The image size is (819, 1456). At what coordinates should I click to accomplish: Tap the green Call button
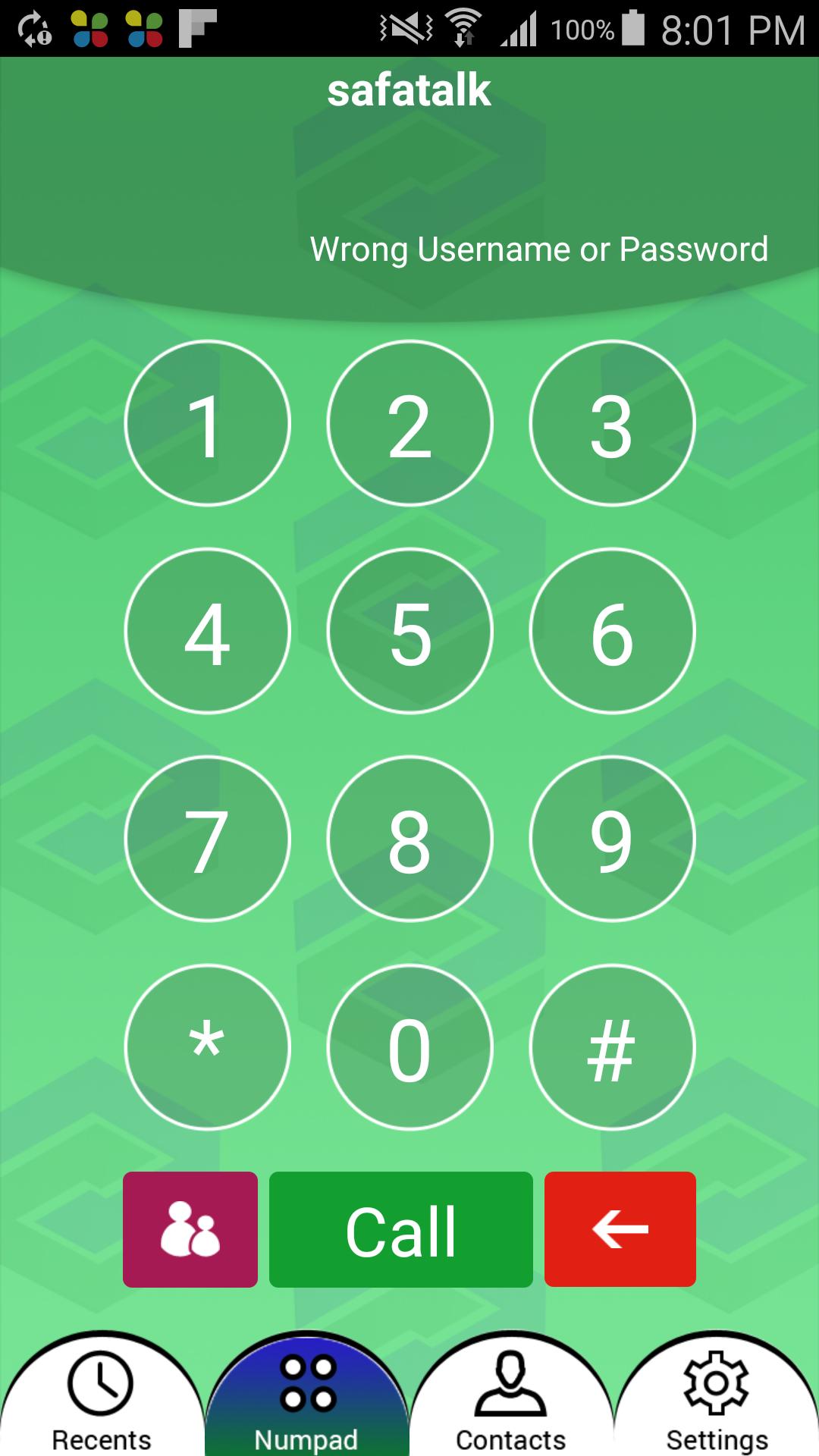pos(400,1229)
